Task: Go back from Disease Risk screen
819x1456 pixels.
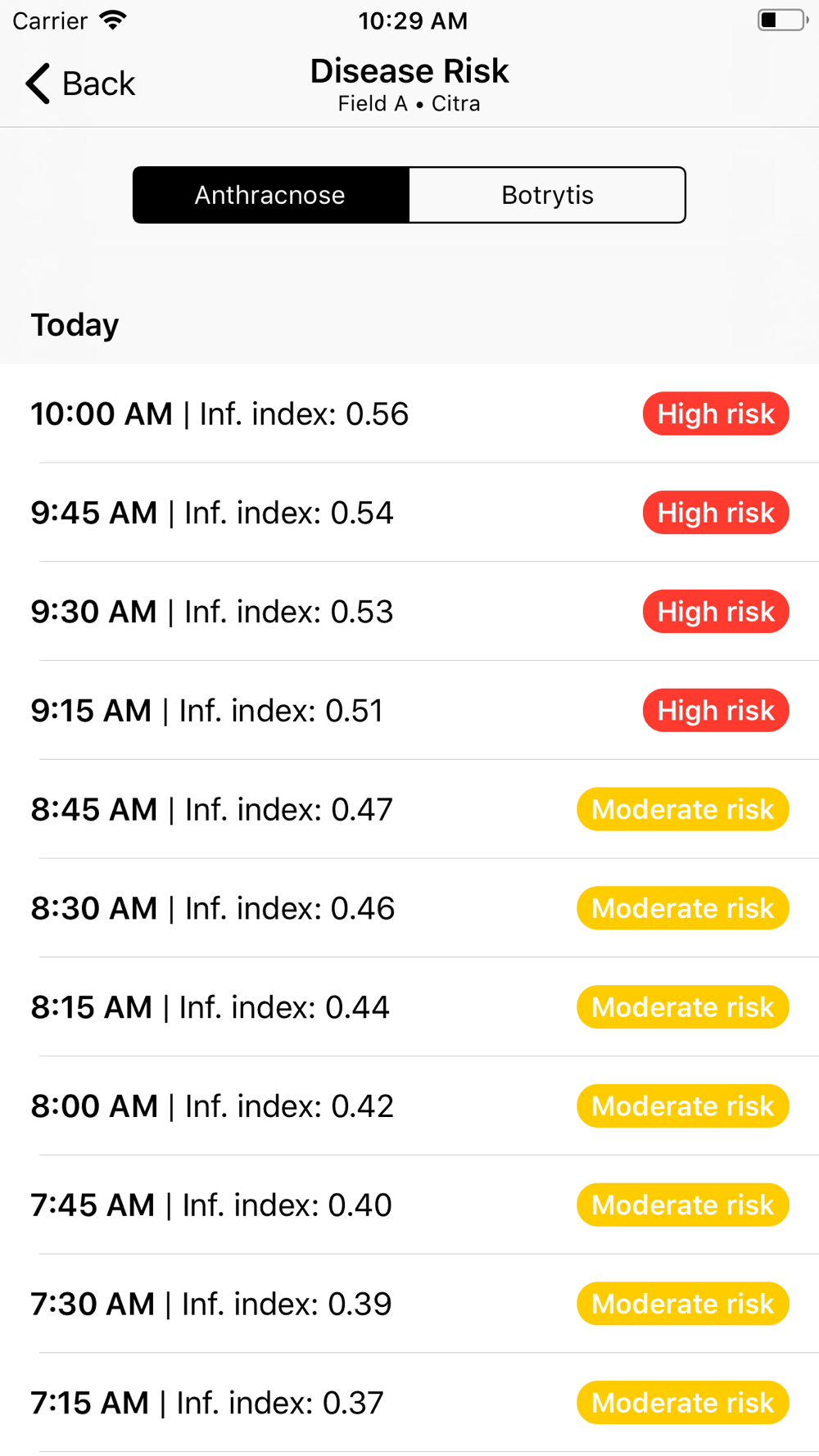Action: (x=79, y=84)
